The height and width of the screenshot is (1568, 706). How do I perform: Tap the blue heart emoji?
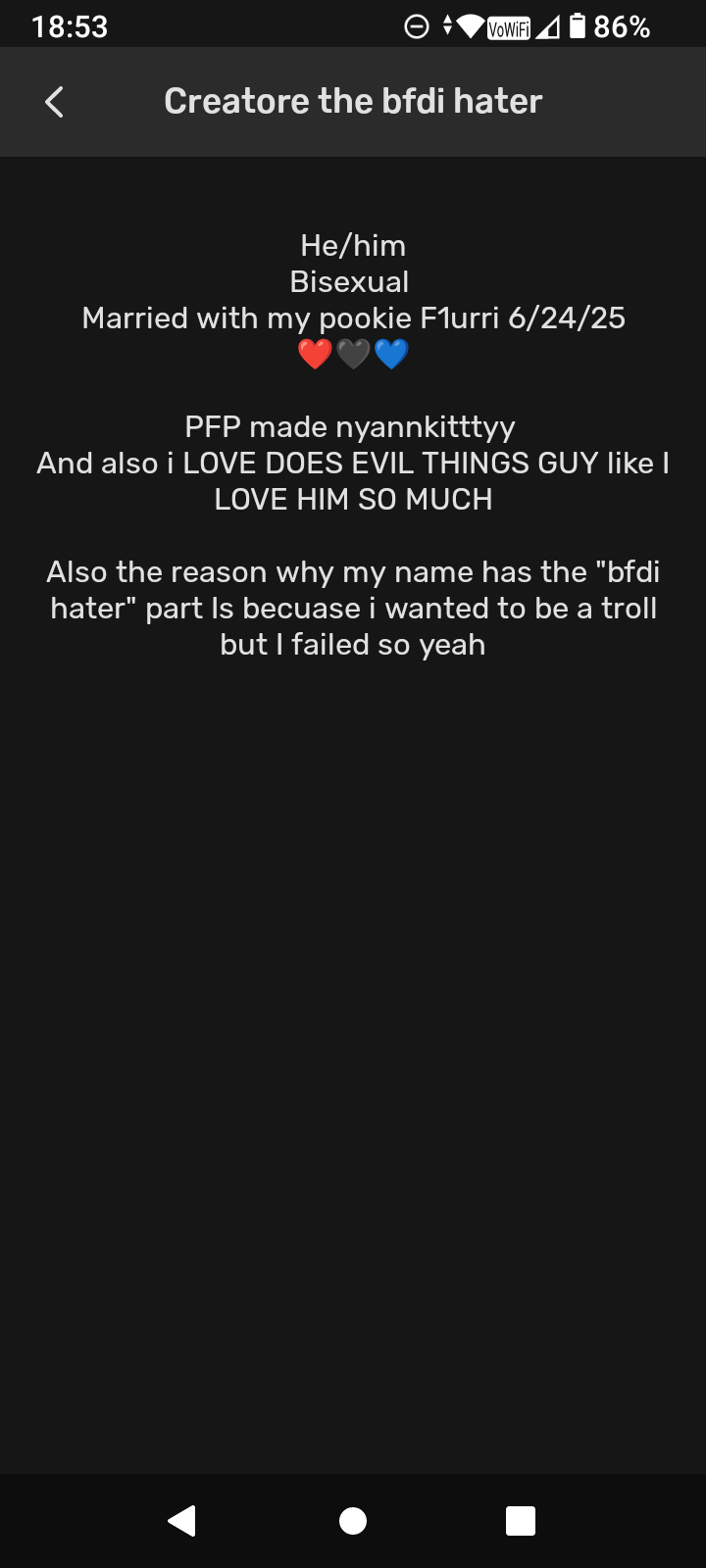[x=390, y=354]
